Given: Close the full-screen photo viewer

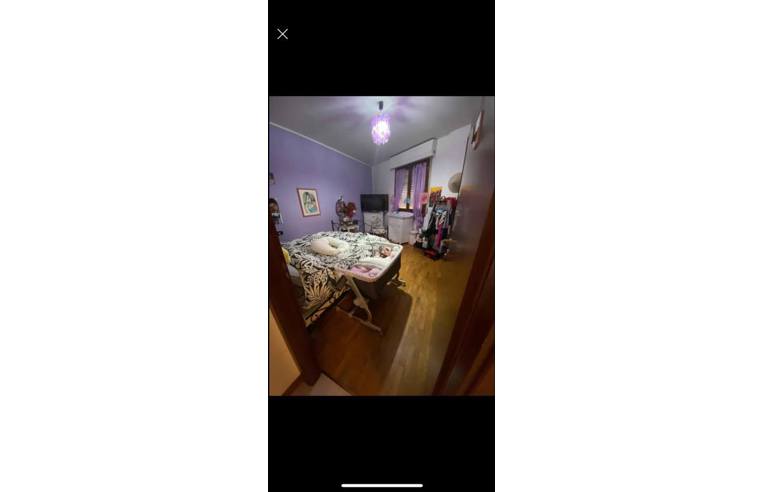Looking at the screenshot, I should 283,34.
